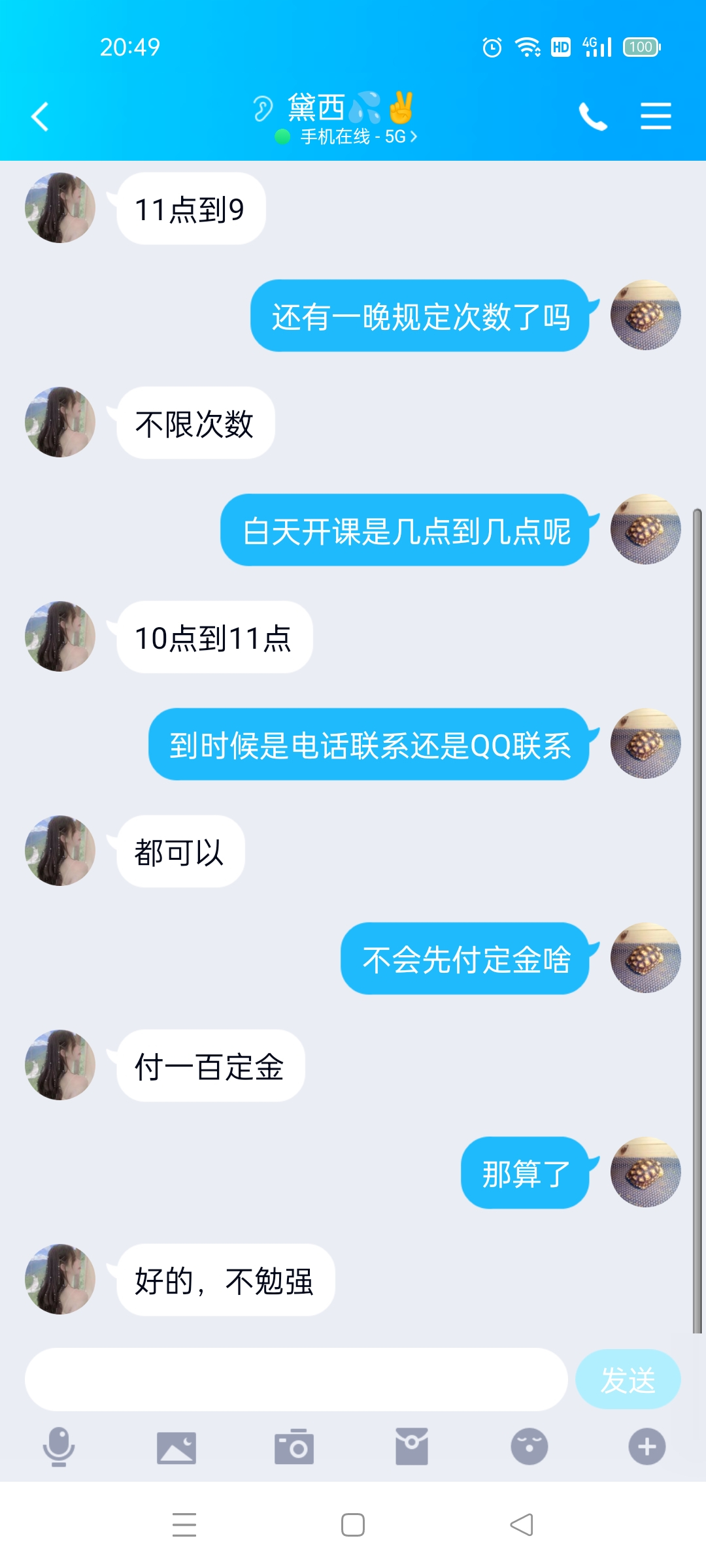
Task: Send a red packet
Action: (412, 1447)
